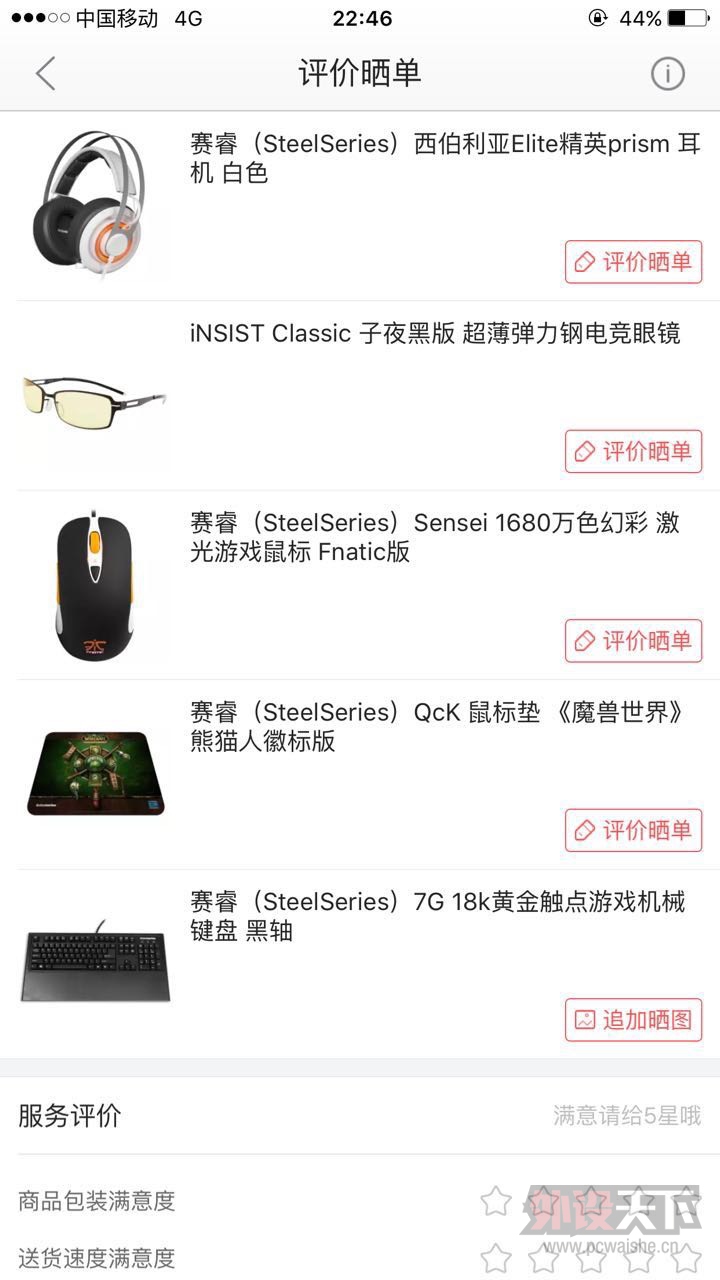Tap 追加晒图 for the 7G mechanical keyboard

click(634, 1021)
